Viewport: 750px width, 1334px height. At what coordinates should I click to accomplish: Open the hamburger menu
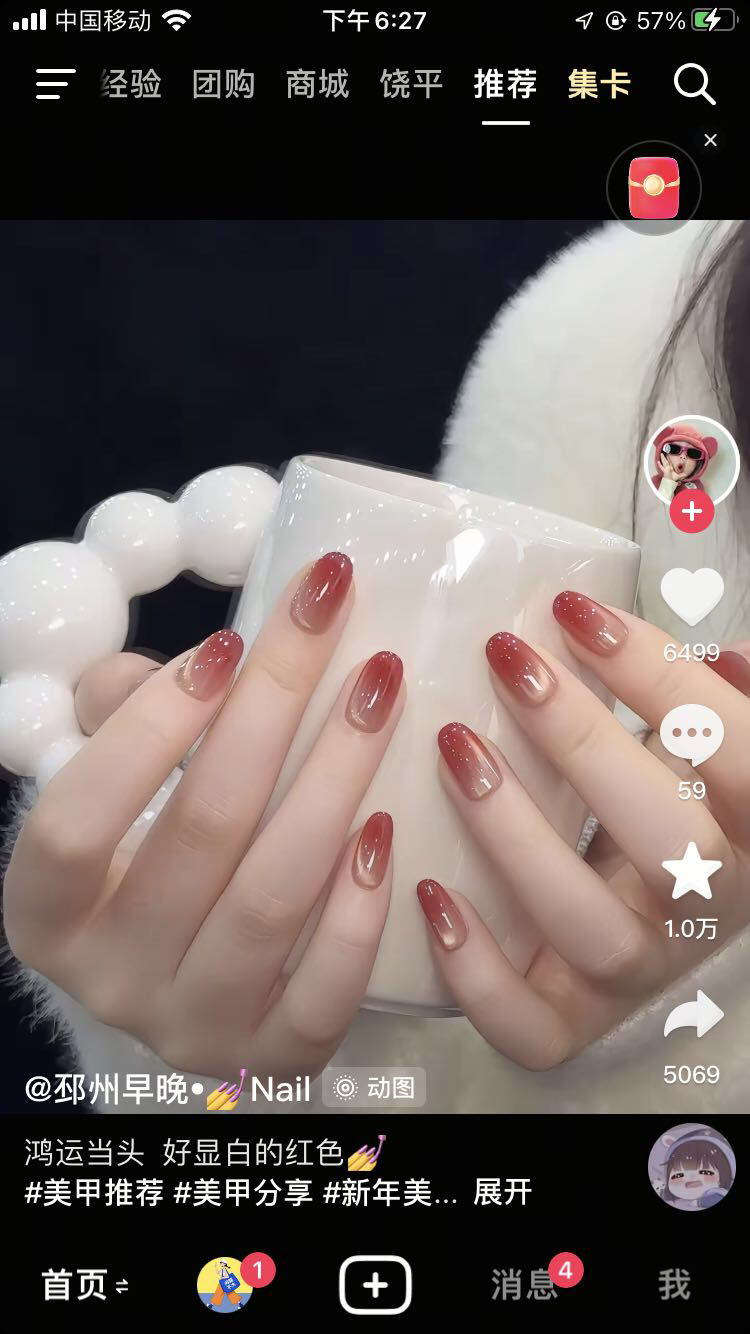(55, 84)
